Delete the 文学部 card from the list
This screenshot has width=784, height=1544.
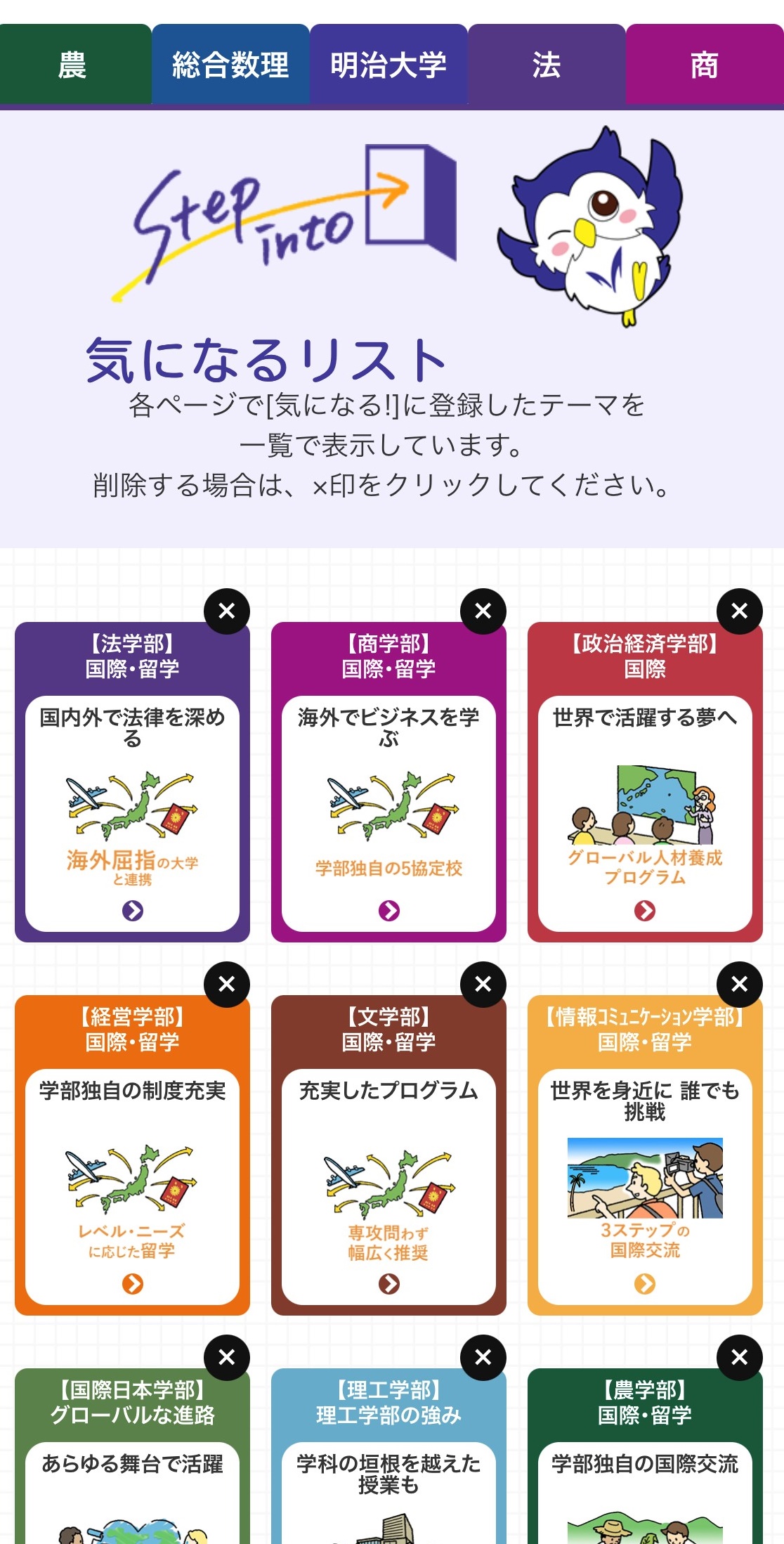pyautogui.click(x=483, y=984)
